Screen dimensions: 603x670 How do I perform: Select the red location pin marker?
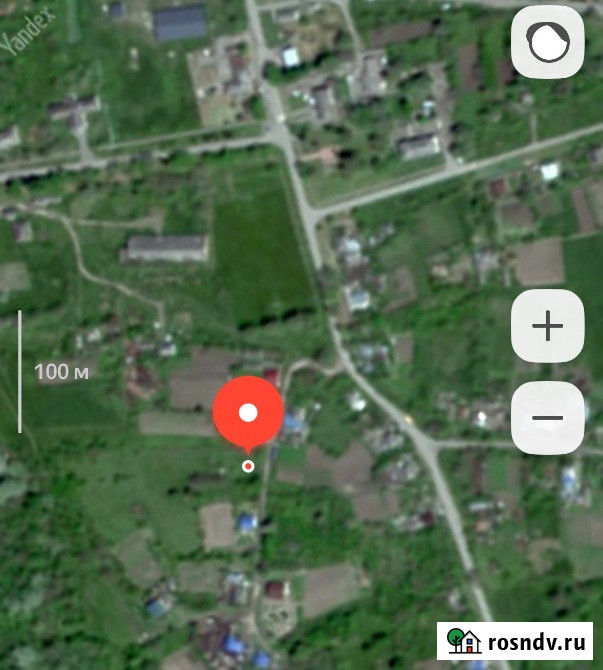click(x=248, y=414)
